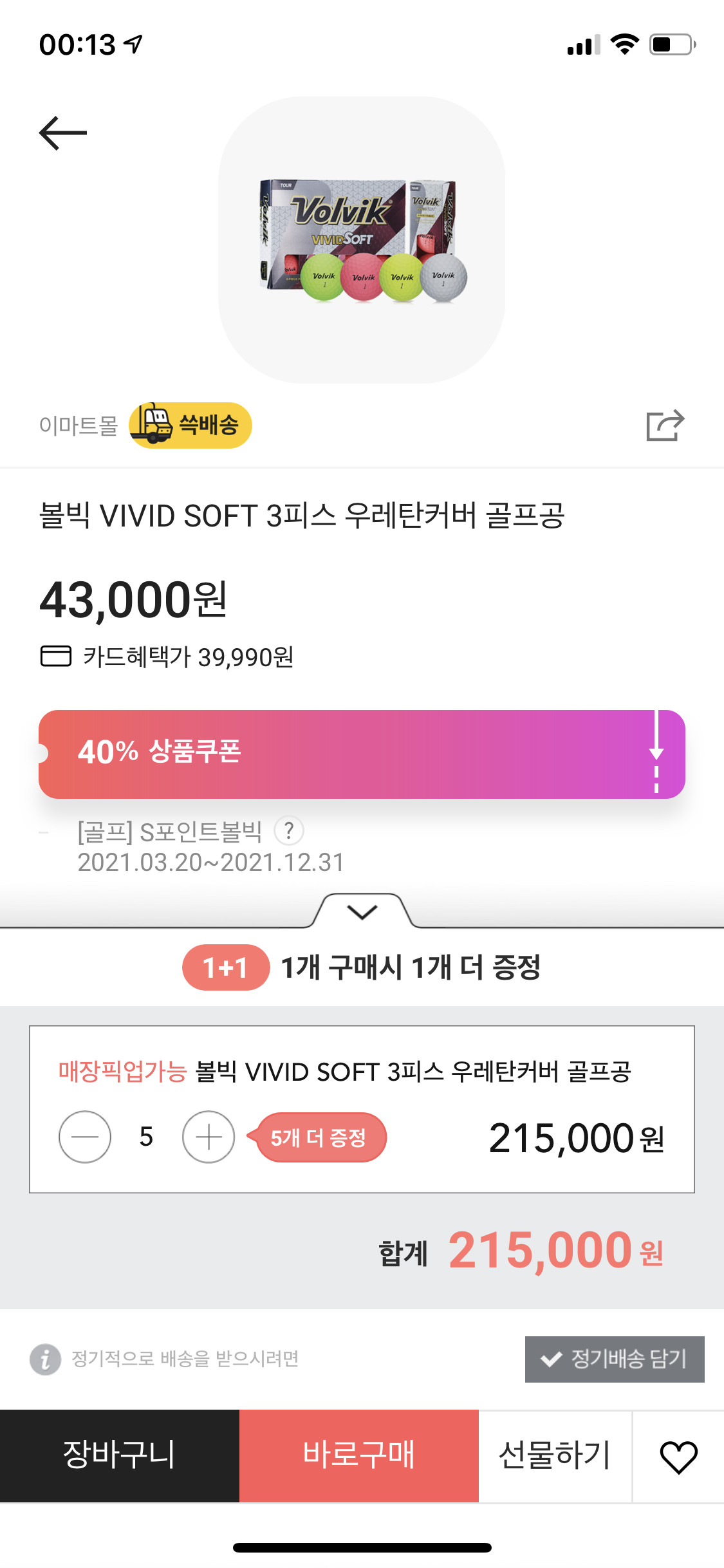Share this Volvik golf ball product
The width and height of the screenshot is (724, 1568).
pos(665,425)
